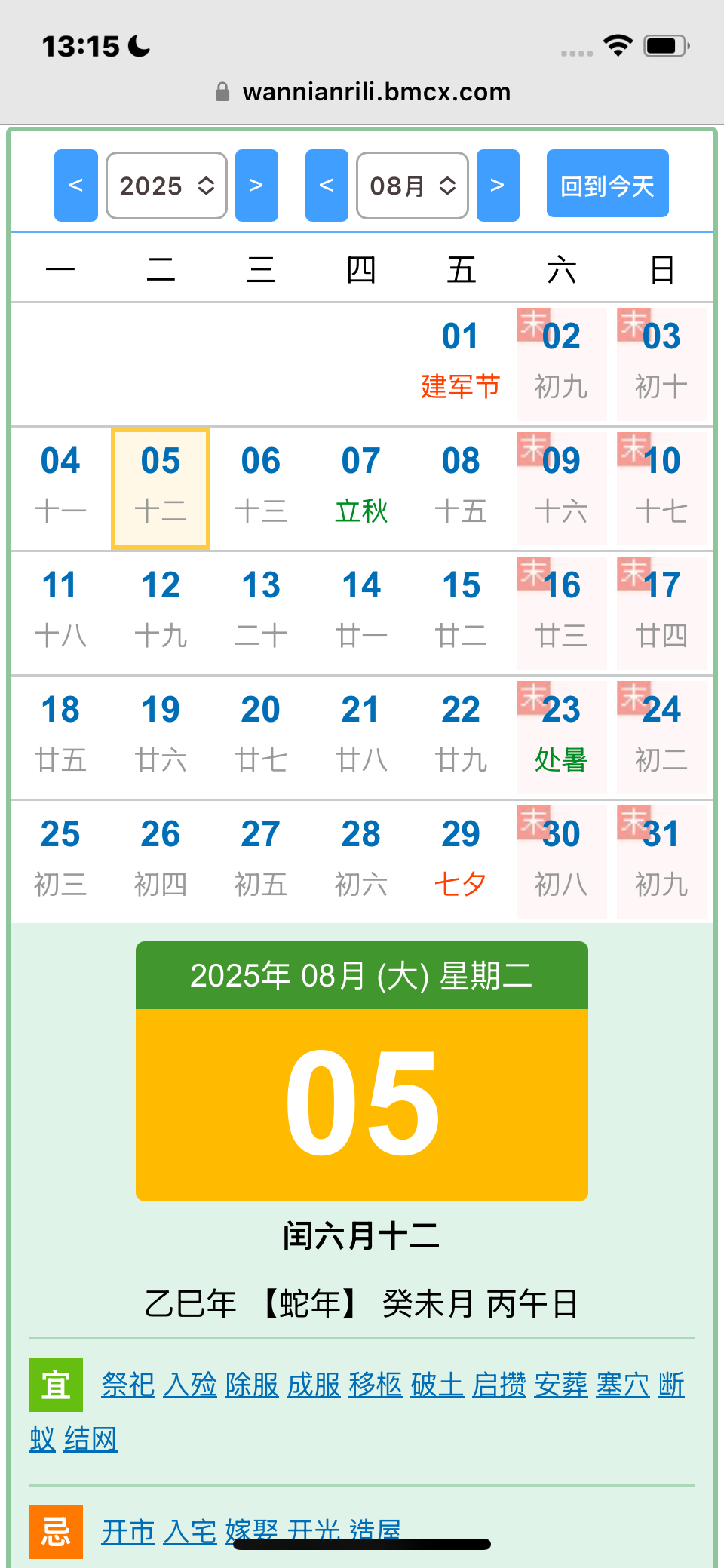Choose date 12 十九
724x1568 pixels.
tap(161, 611)
